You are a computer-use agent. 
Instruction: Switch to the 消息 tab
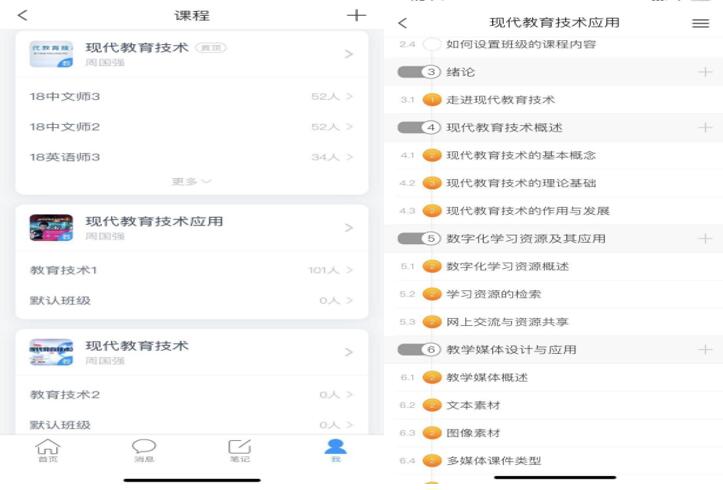coord(144,450)
